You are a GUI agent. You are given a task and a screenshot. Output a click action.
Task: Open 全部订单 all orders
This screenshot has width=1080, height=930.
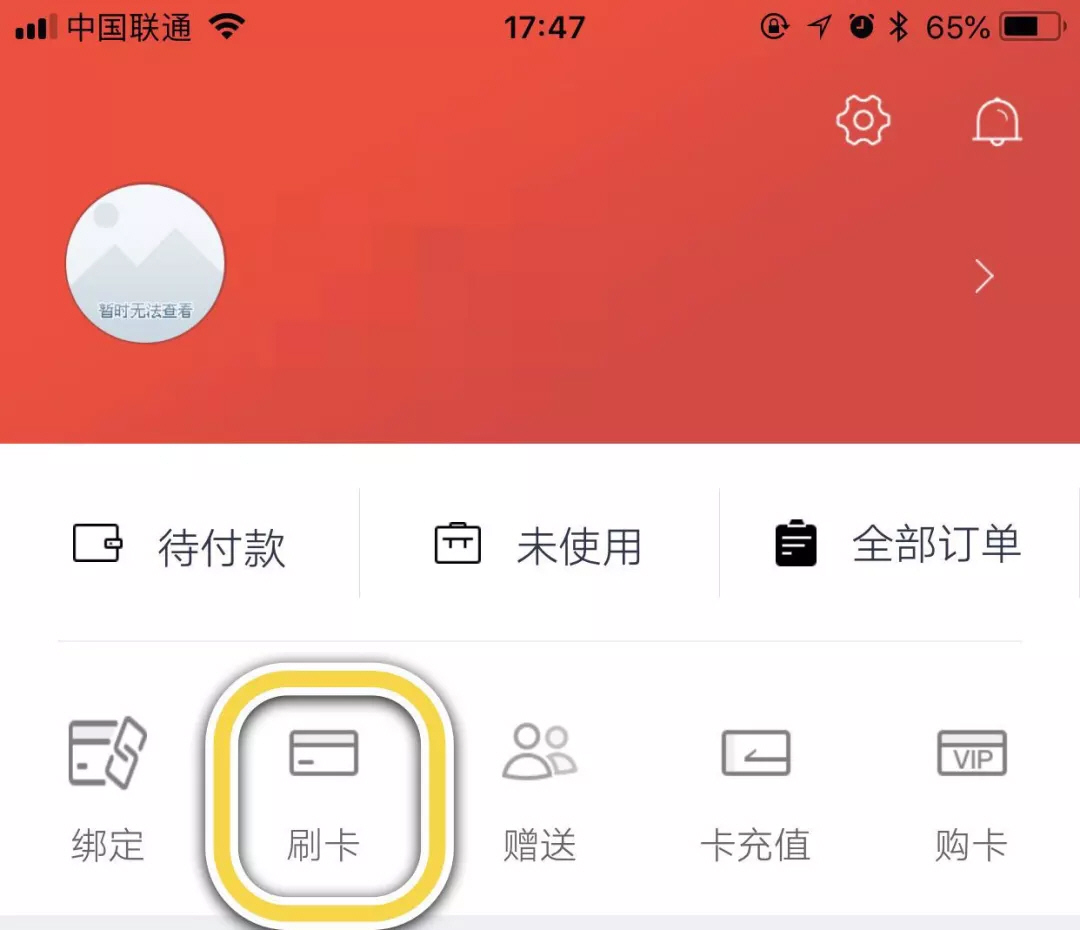[898, 544]
